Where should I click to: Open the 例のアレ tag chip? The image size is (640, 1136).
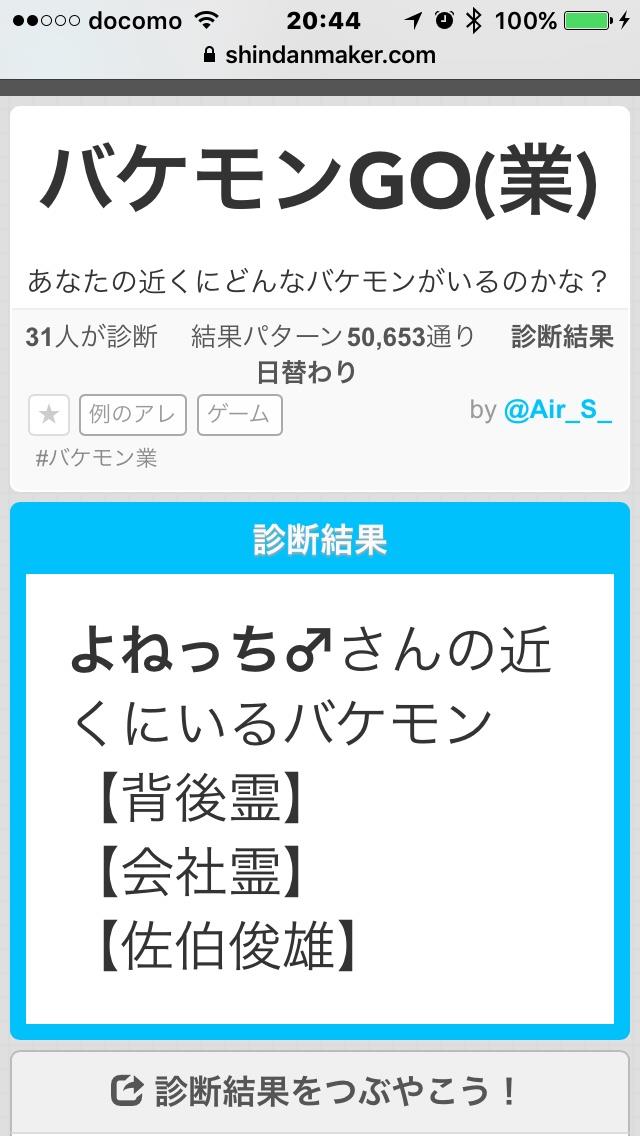[132, 415]
